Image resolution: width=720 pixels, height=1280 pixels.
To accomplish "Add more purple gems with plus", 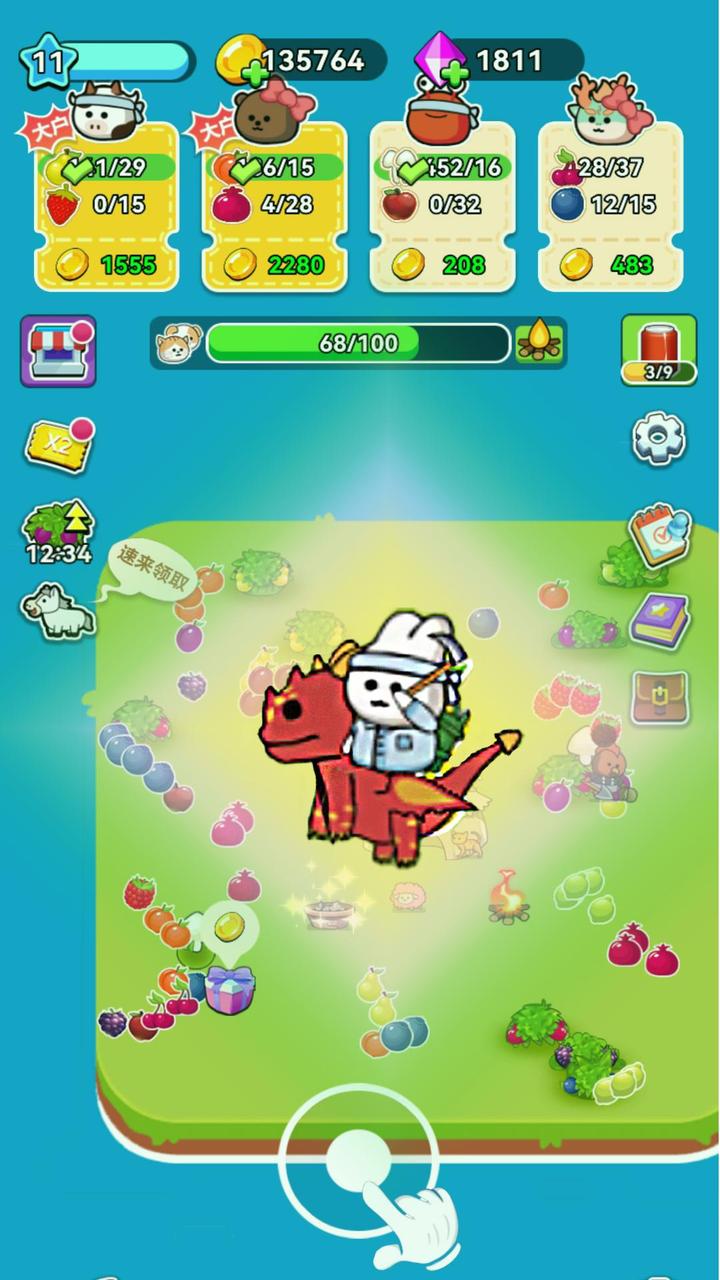I will pyautogui.click(x=455, y=74).
